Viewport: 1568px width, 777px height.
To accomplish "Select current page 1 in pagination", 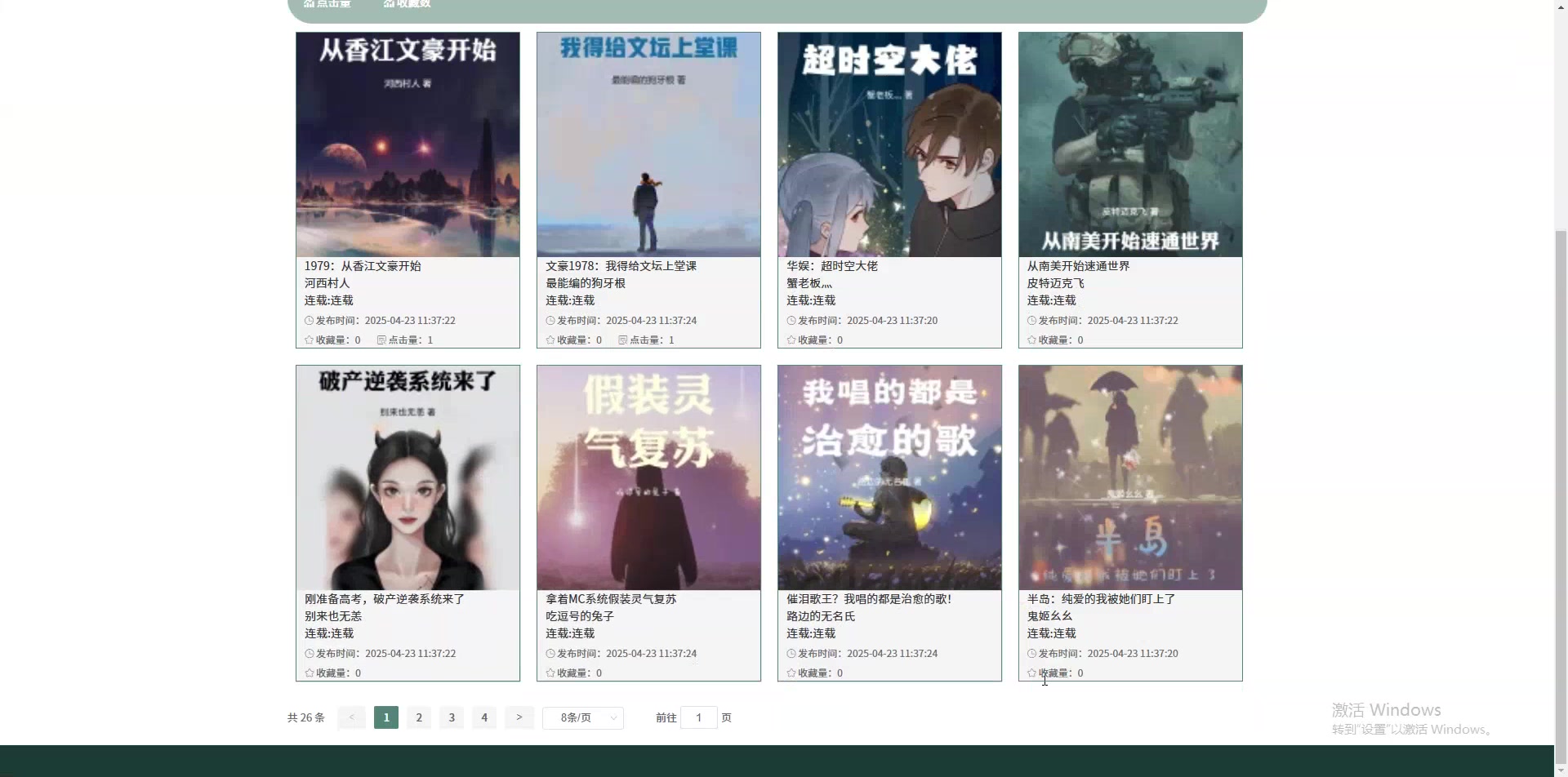I will point(386,717).
